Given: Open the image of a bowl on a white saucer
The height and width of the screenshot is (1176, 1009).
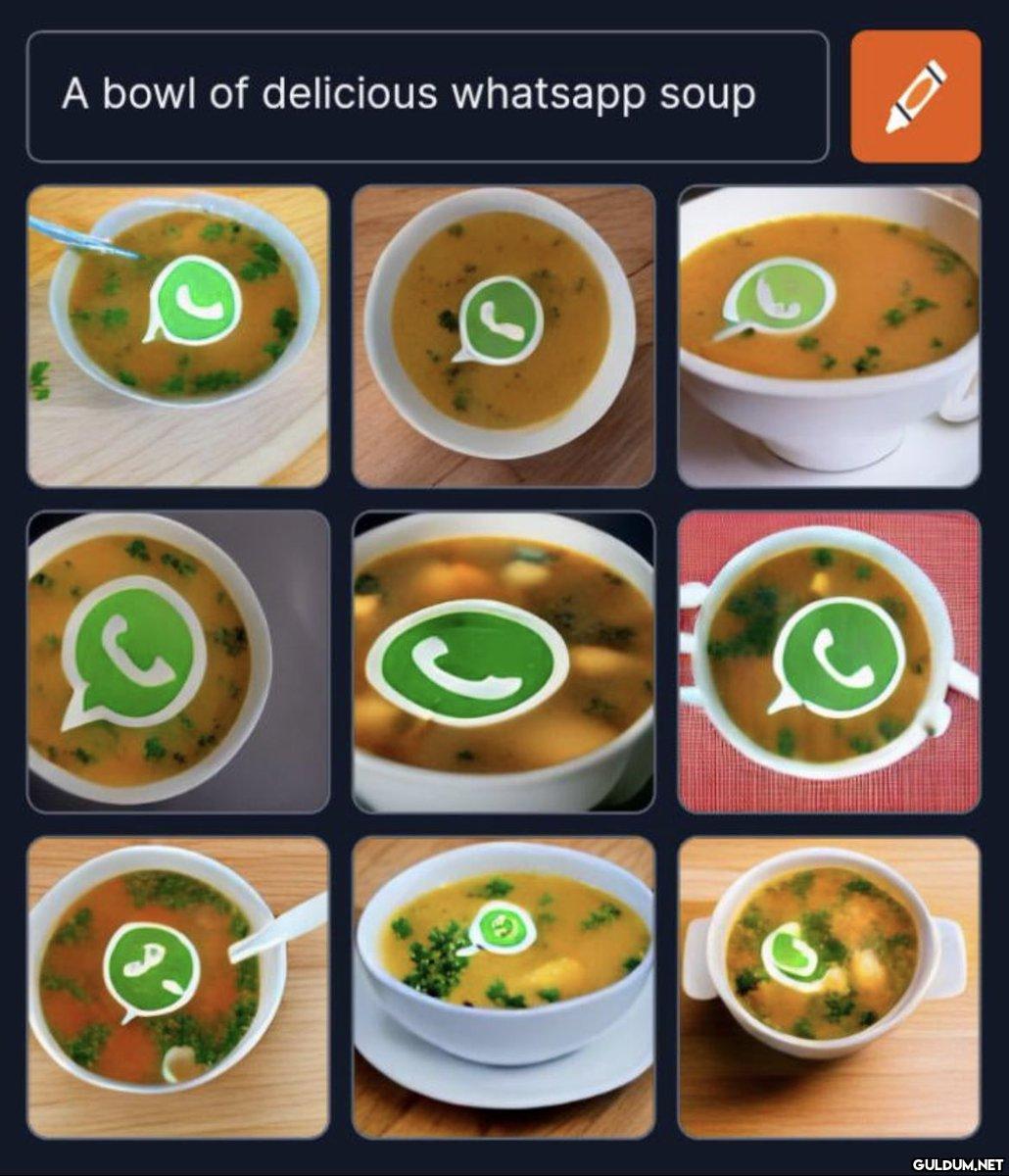Looking at the screenshot, I should tap(504, 987).
